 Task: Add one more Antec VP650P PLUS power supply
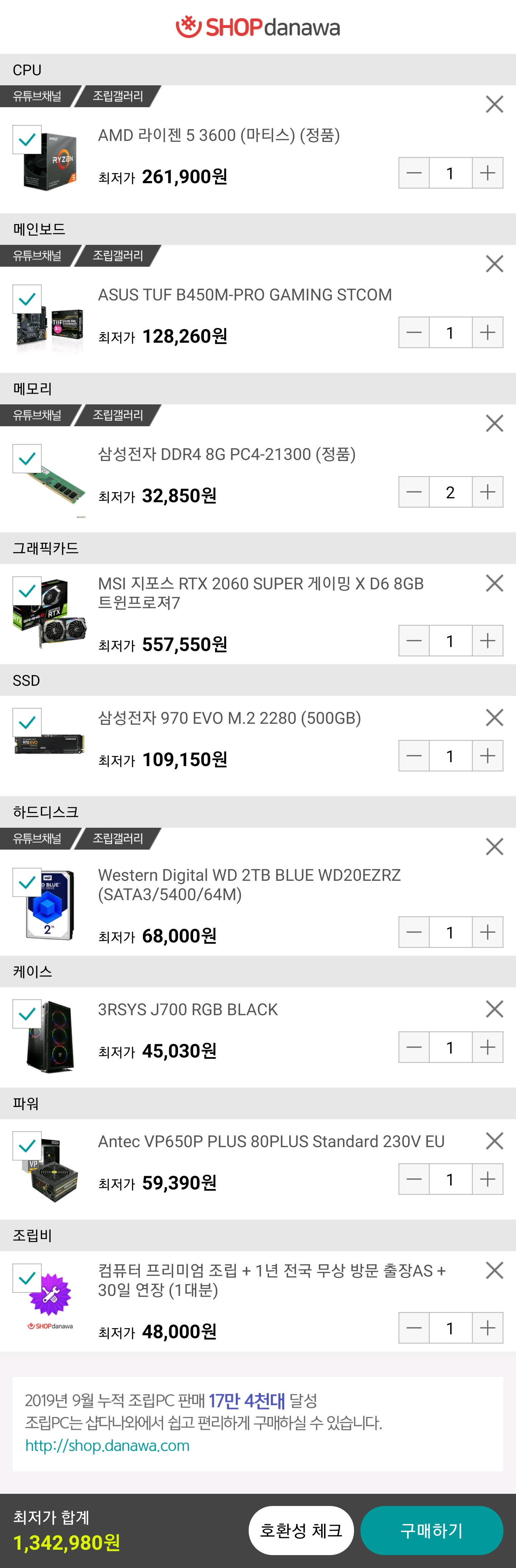pyautogui.click(x=487, y=1179)
